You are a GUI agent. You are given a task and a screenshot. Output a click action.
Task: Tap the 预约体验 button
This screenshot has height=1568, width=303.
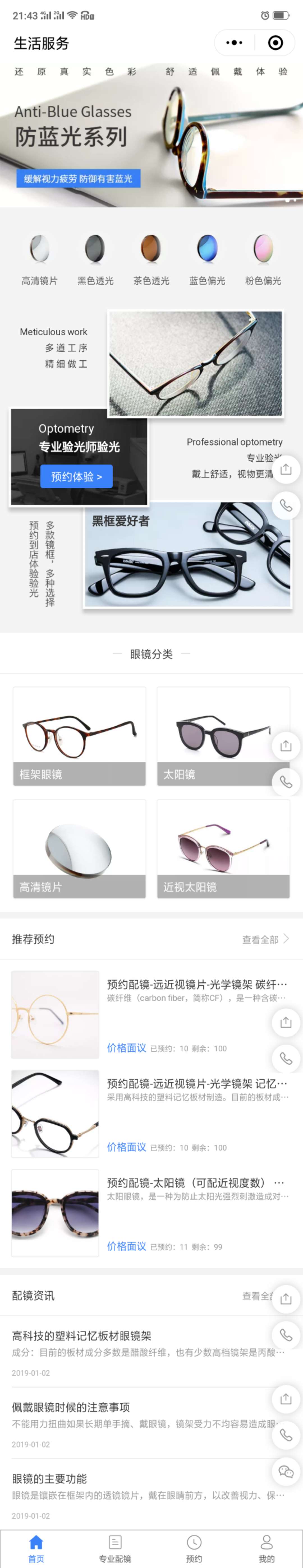tap(76, 477)
